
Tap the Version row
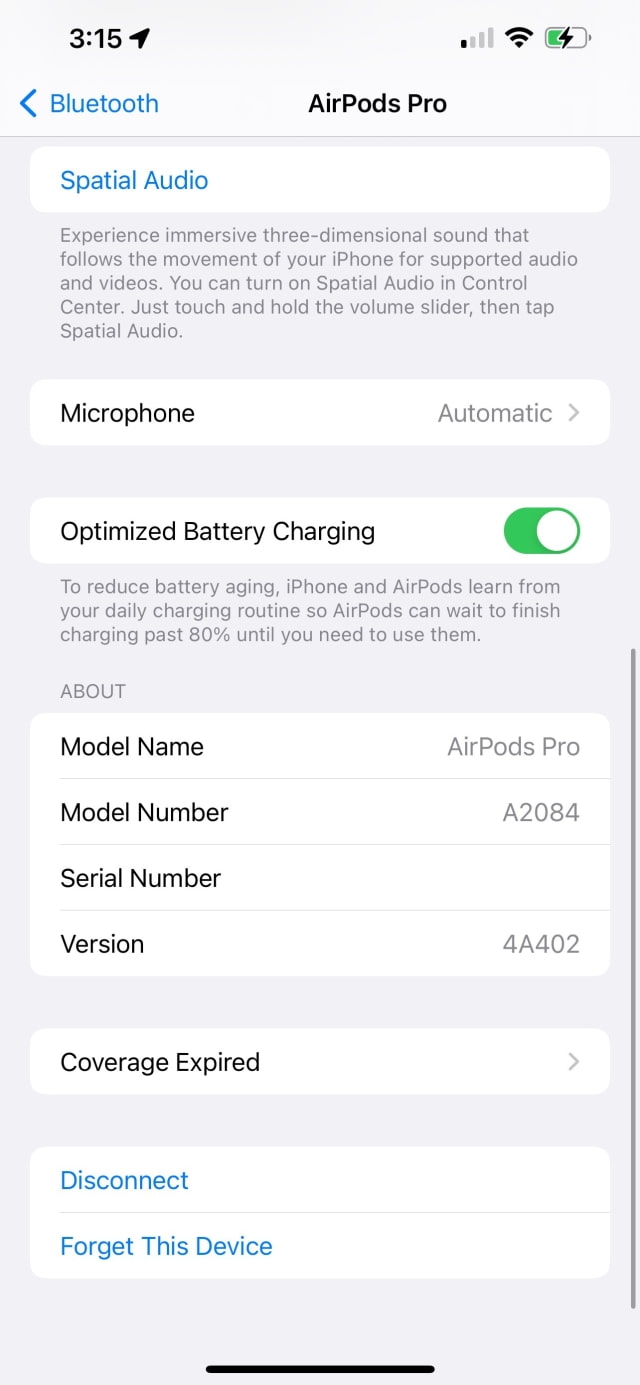(320, 944)
